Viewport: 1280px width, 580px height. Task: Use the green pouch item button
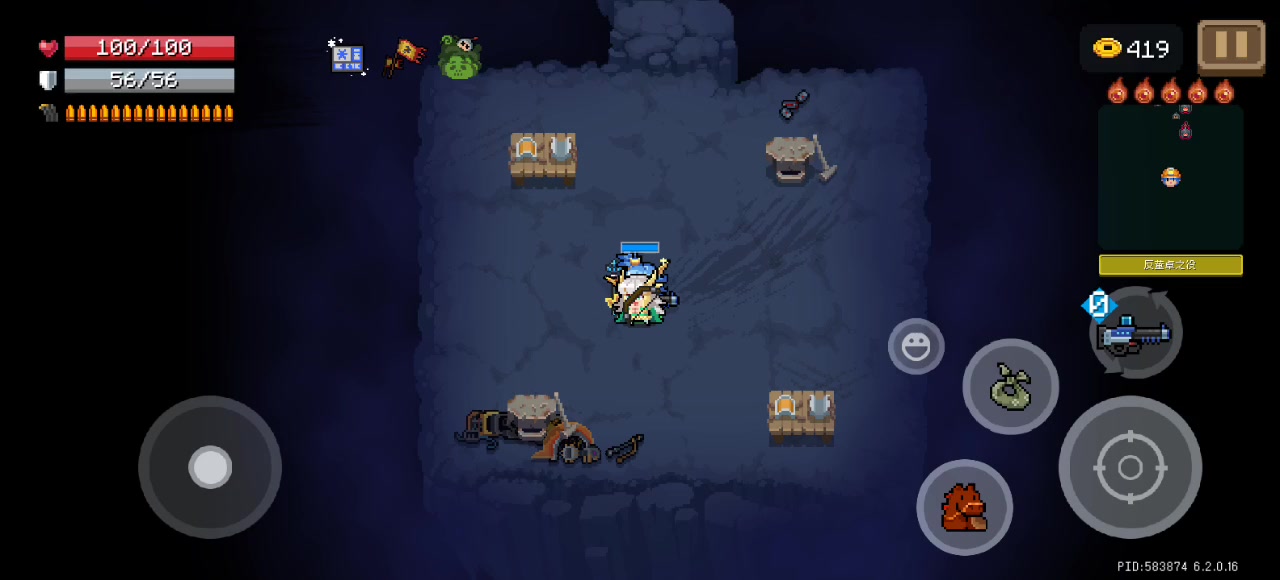pyautogui.click(x=1010, y=387)
